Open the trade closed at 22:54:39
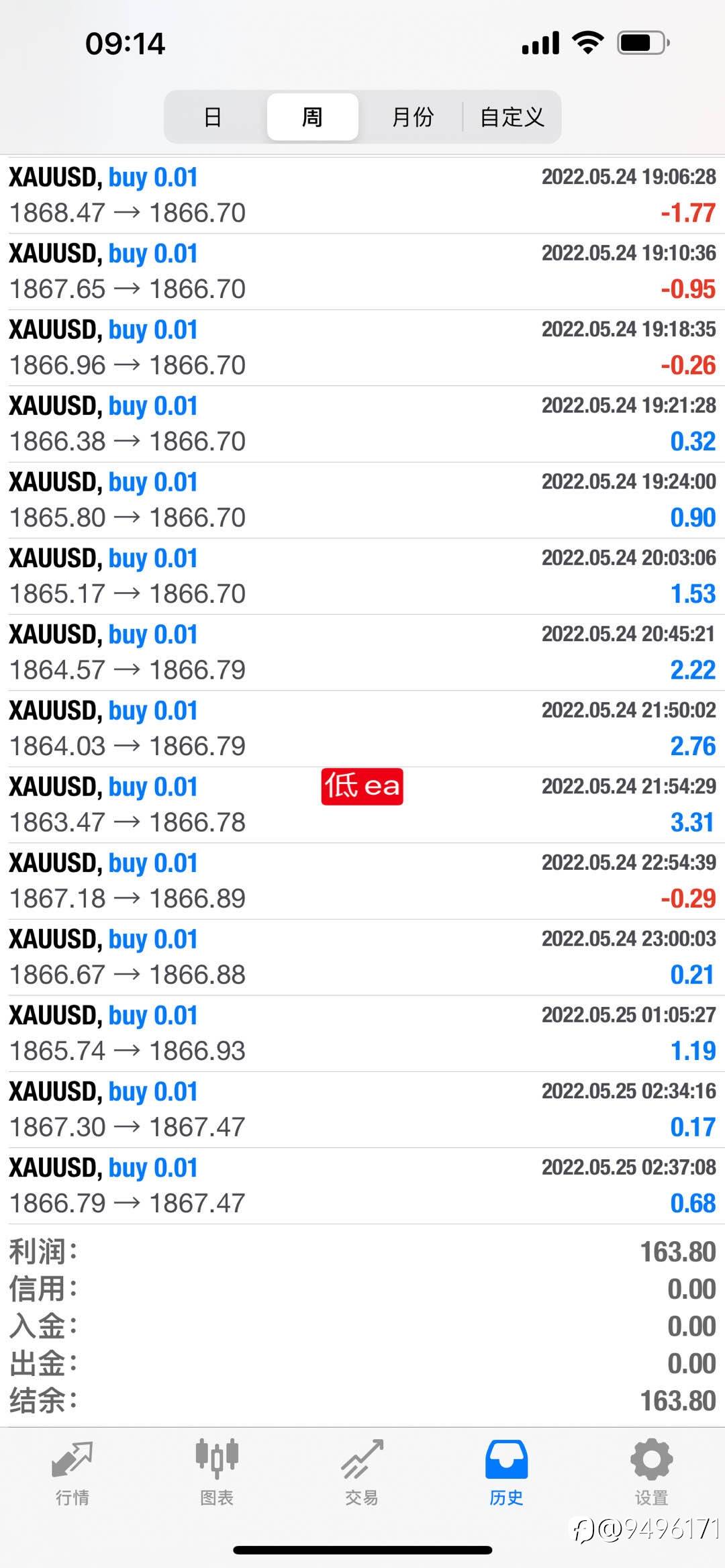 (362, 881)
